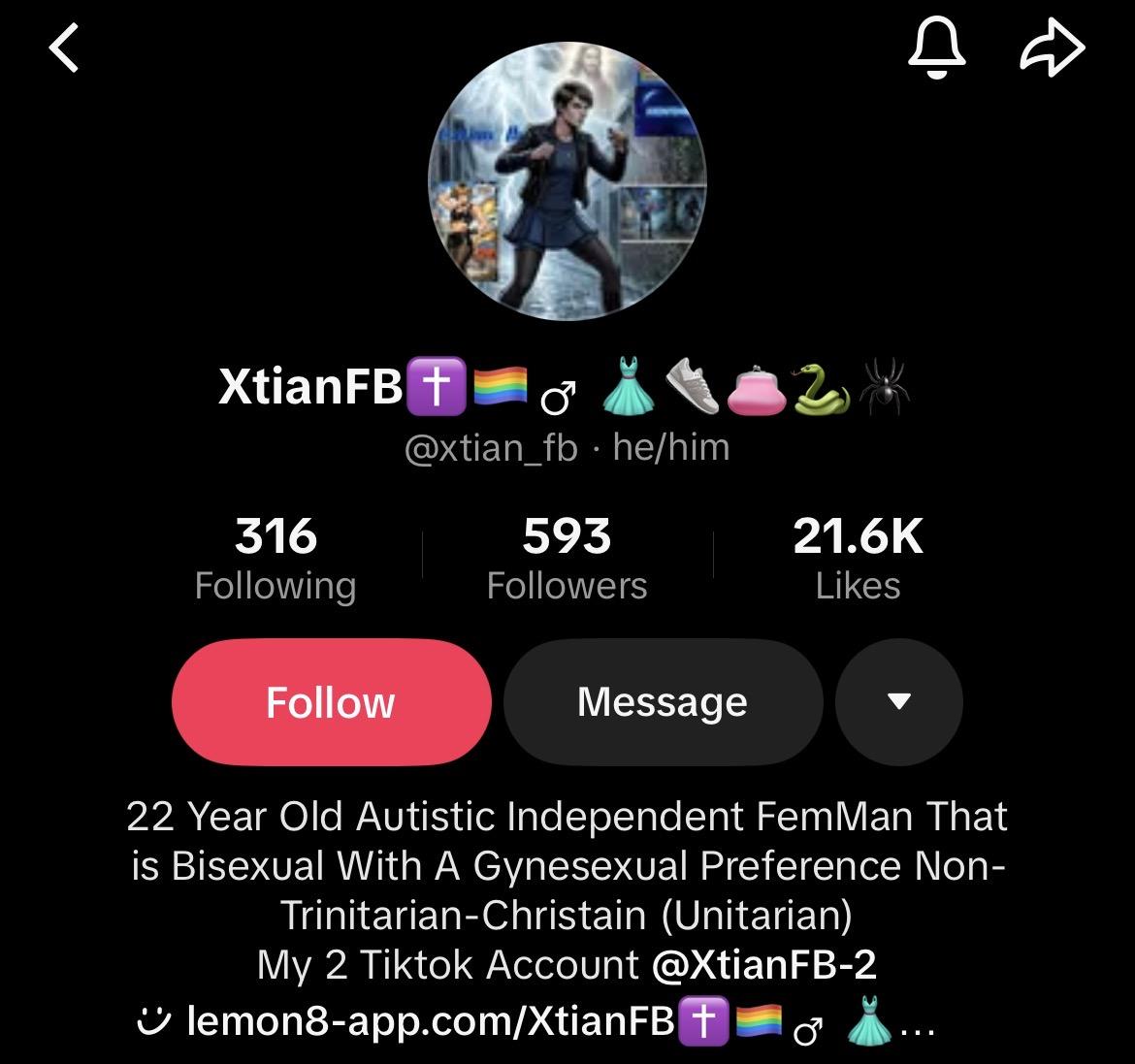The image size is (1135, 1064).
Task: Open the 593 Followers list
Action: pos(567,559)
